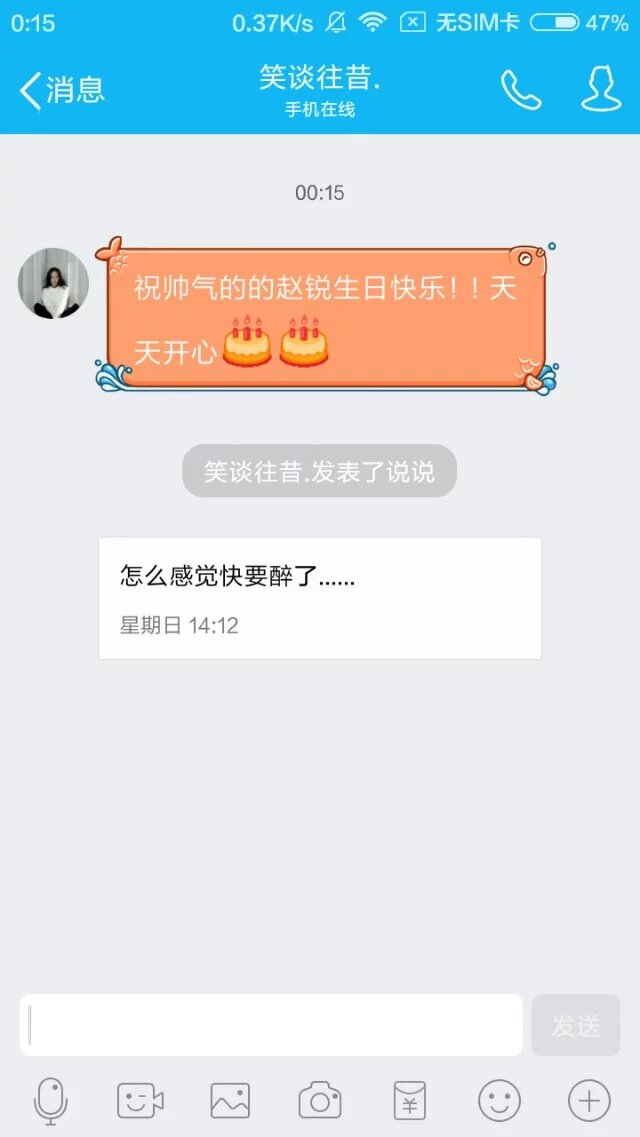Send a red packet
The width and height of the screenshot is (640, 1137).
pos(409,1101)
